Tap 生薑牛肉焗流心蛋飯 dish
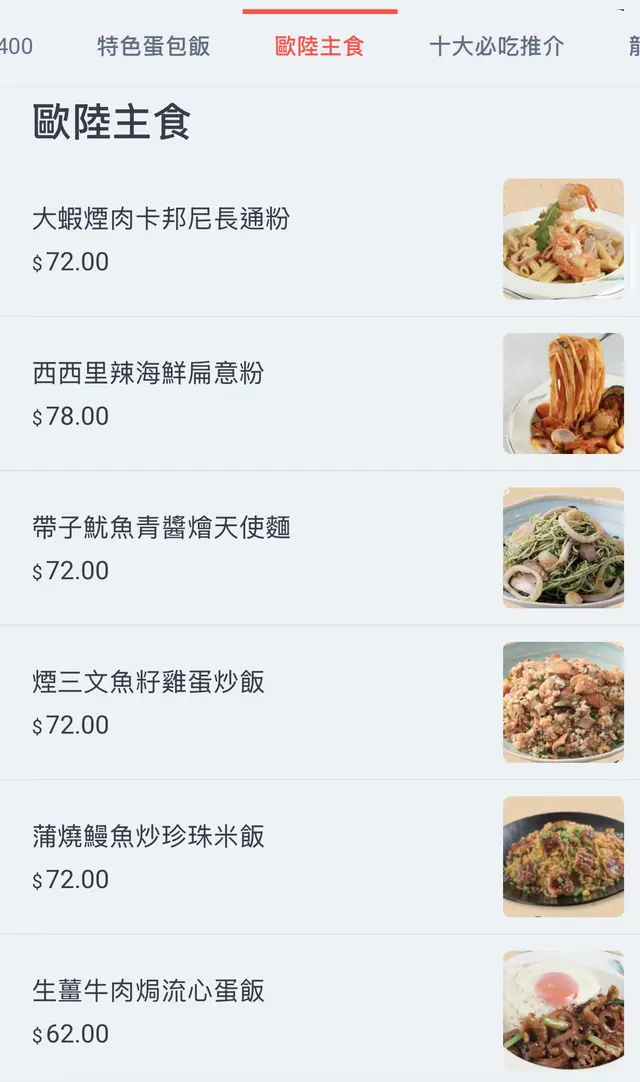Image resolution: width=640 pixels, height=1082 pixels. point(148,991)
